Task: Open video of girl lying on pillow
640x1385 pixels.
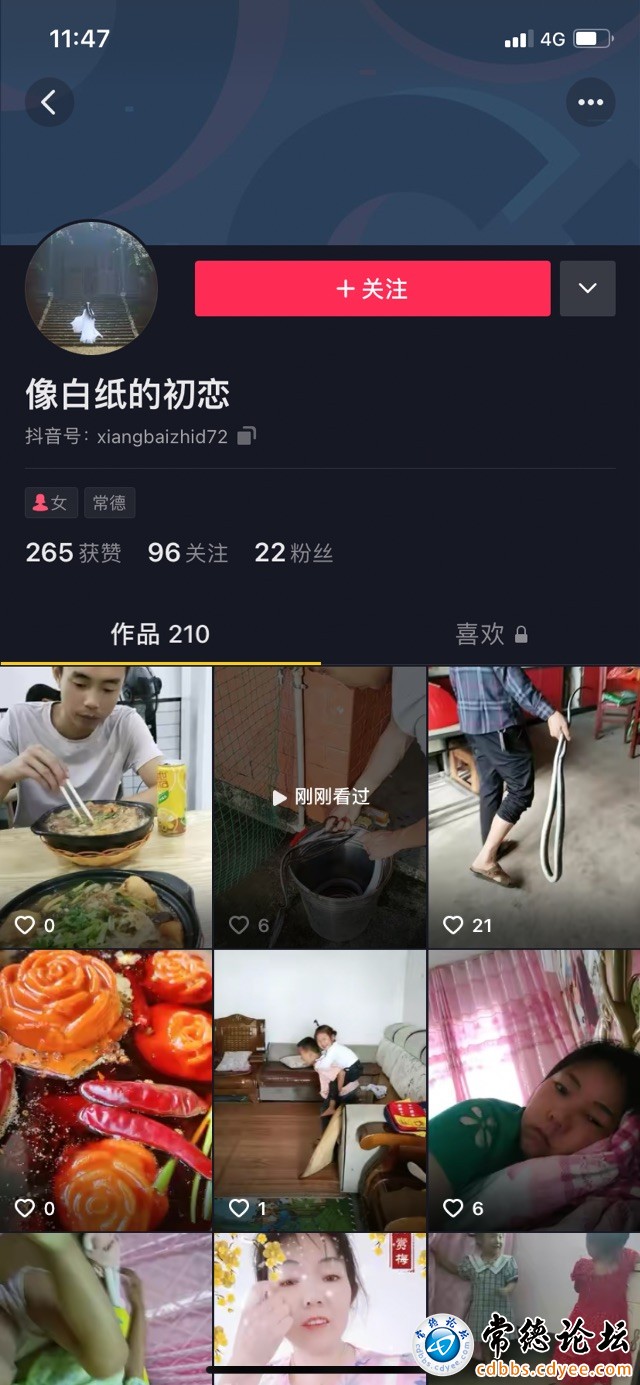Action: pyautogui.click(x=534, y=1090)
